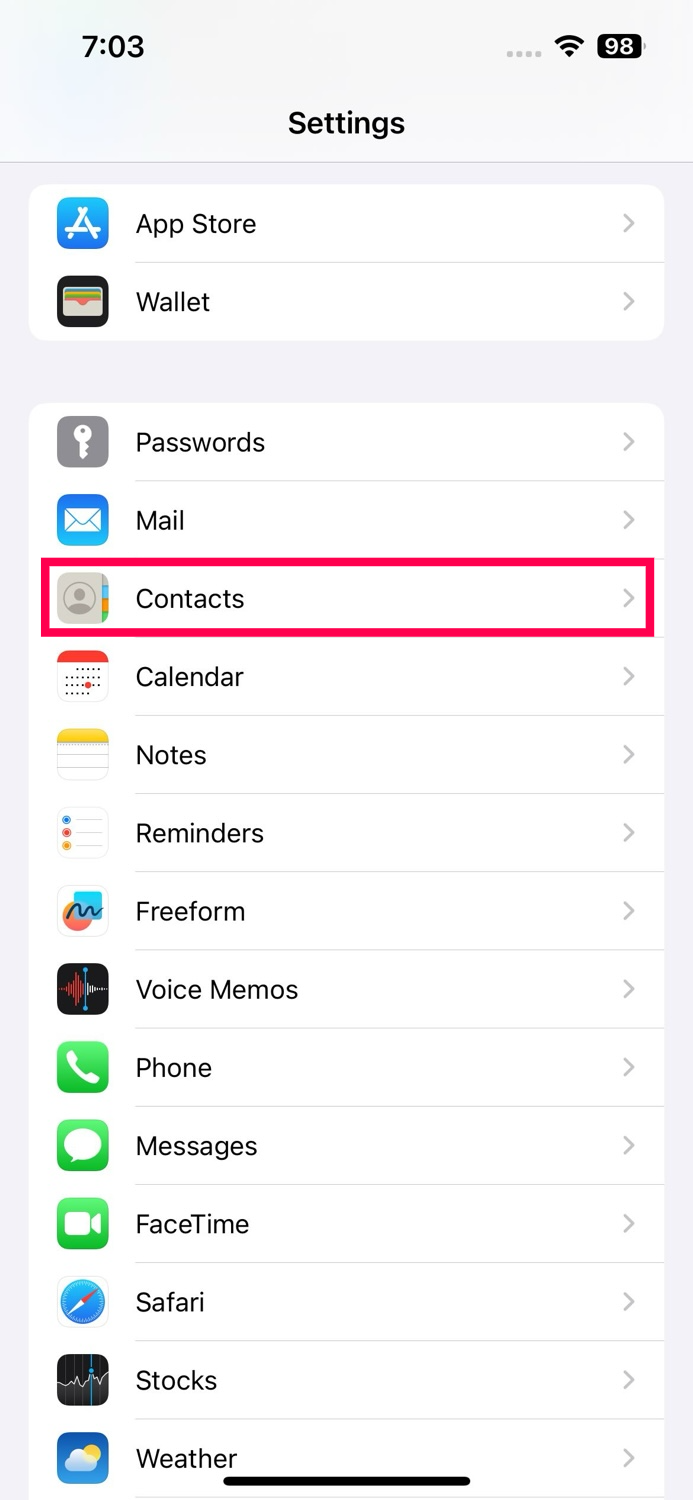Open Voice Memos settings

click(346, 989)
